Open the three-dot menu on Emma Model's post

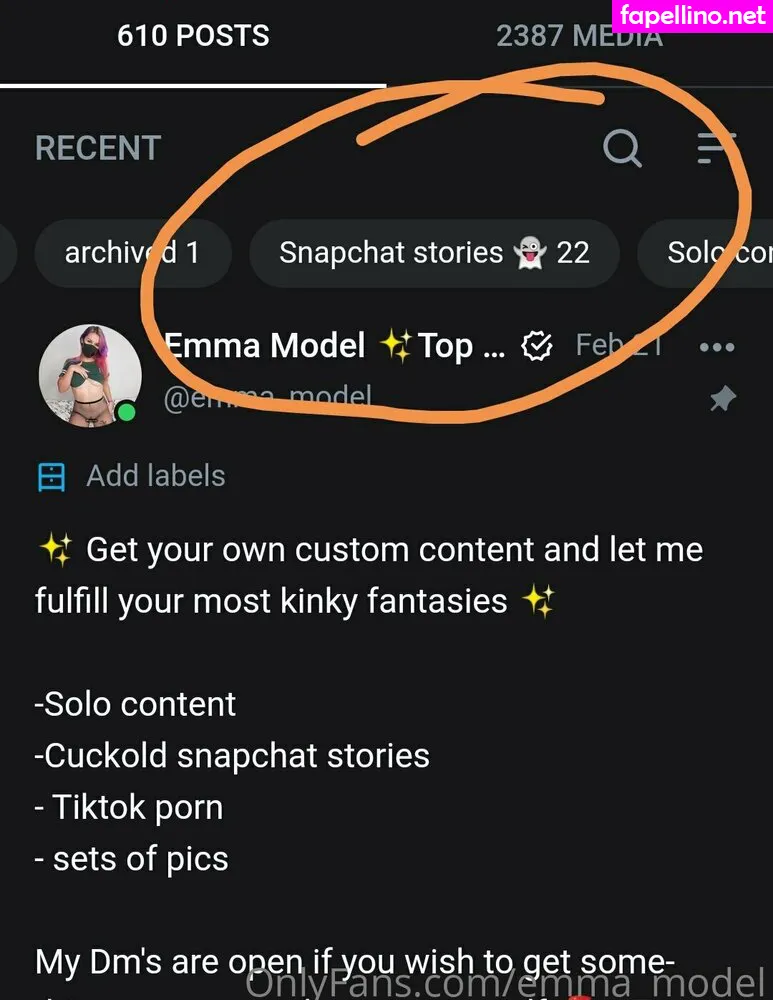click(x=718, y=346)
